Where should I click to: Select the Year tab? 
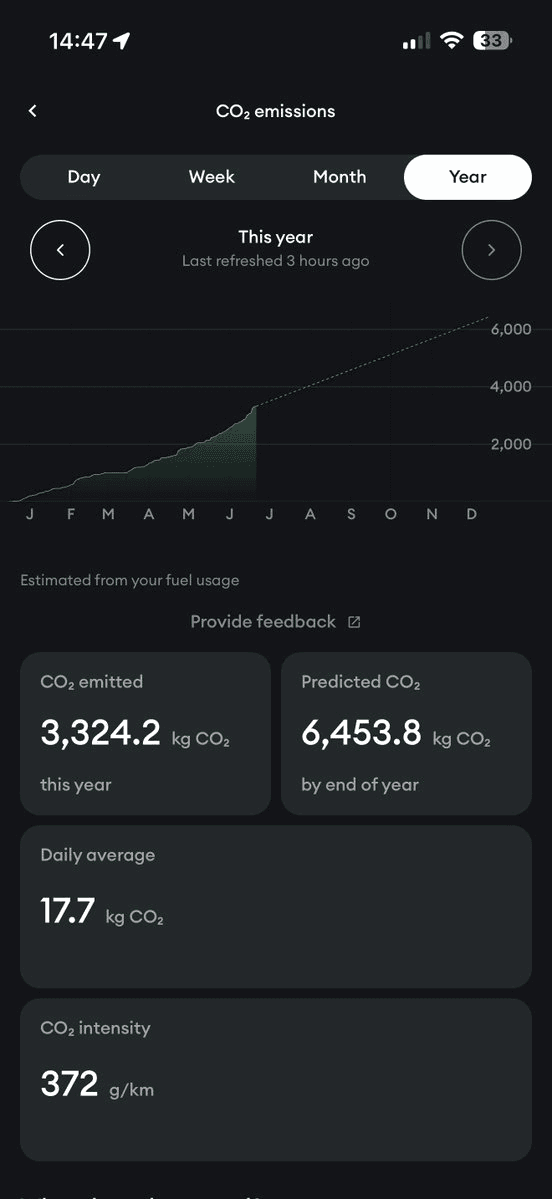[467, 177]
